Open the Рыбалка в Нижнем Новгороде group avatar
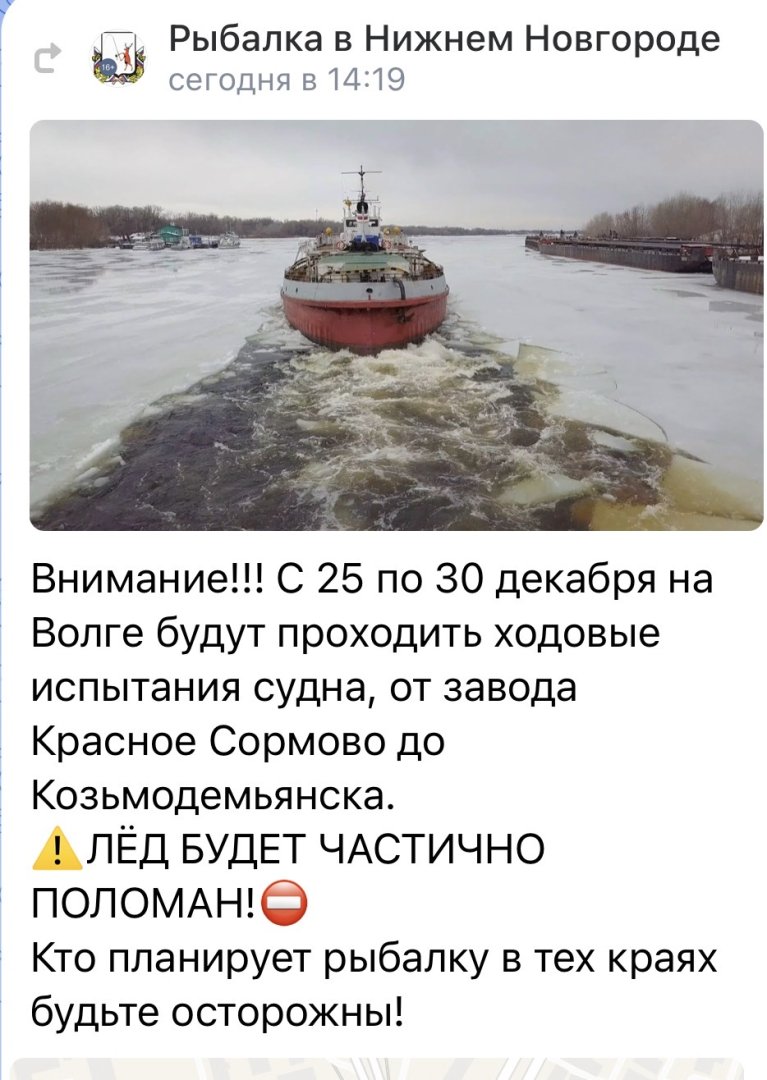Viewport: 767px width, 1080px height. (116, 60)
